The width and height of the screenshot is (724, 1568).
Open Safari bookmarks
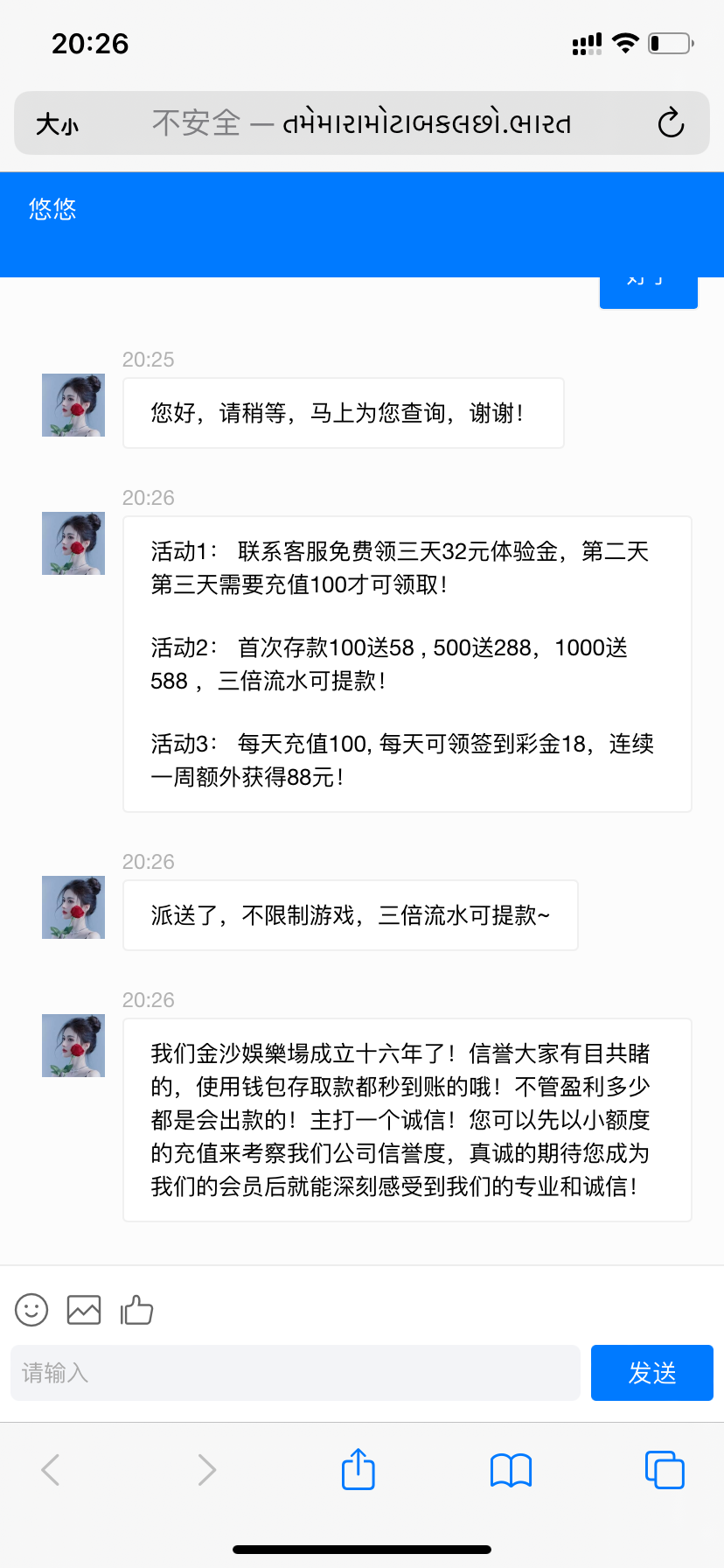[x=512, y=1470]
